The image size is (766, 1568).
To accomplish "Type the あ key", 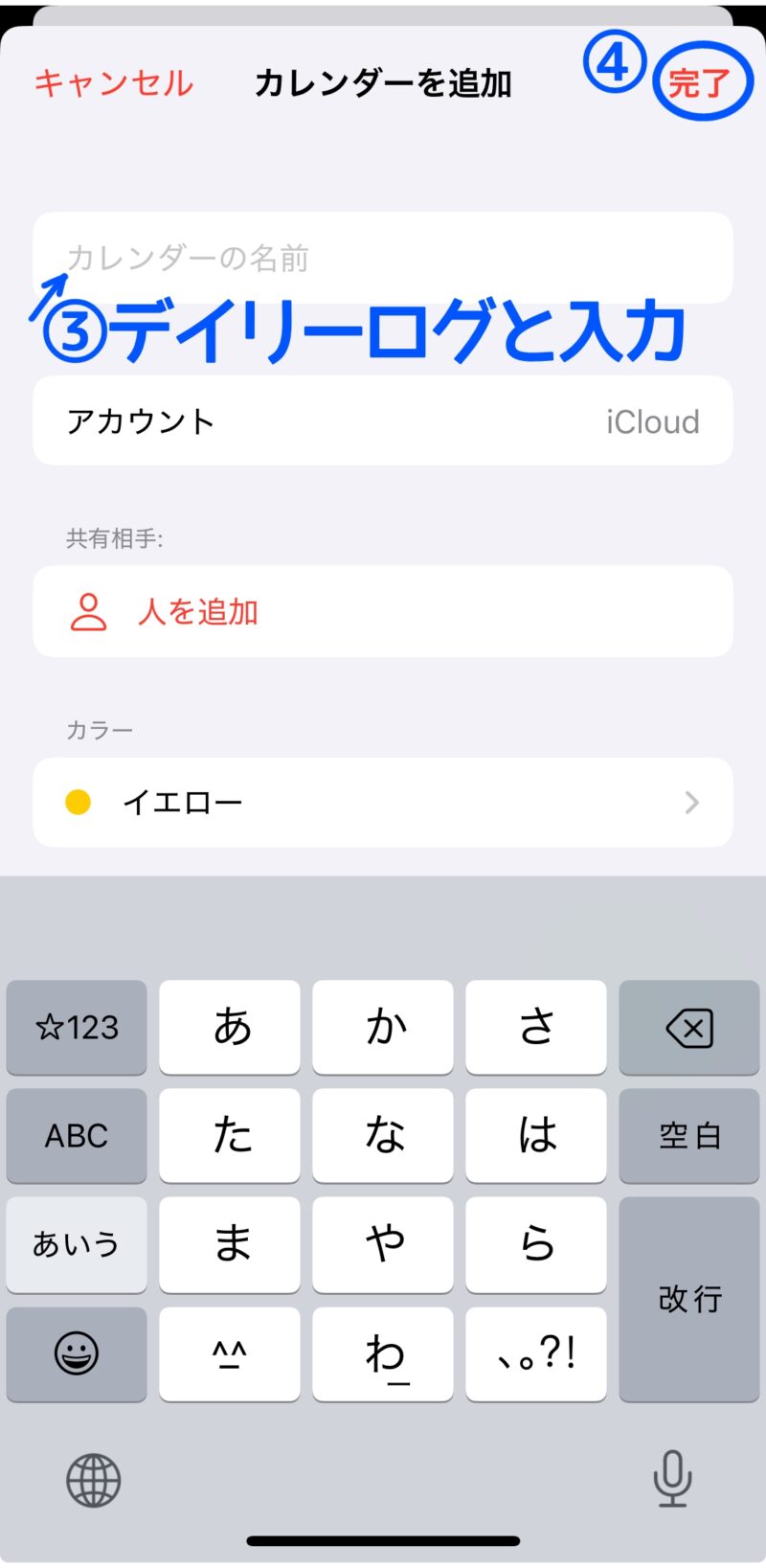I will [230, 1028].
